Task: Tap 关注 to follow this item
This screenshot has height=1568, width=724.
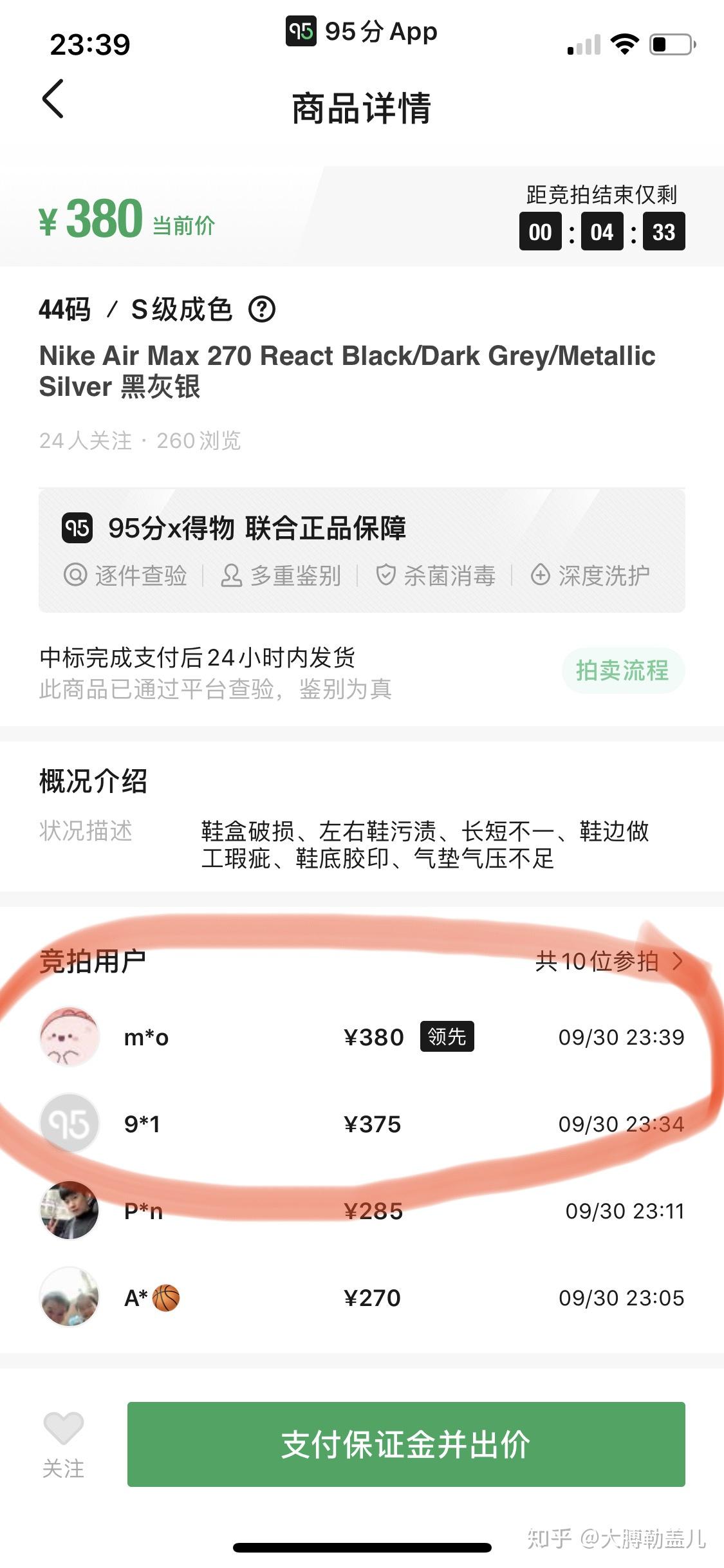Action: click(63, 1443)
